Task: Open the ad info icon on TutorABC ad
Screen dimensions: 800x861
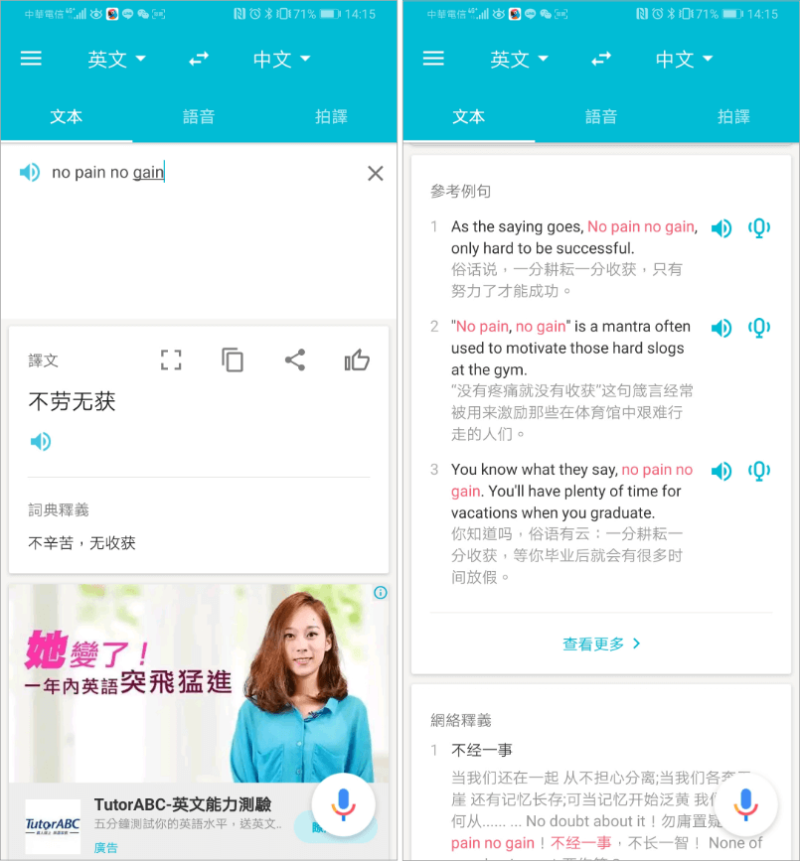Action: 380,593
